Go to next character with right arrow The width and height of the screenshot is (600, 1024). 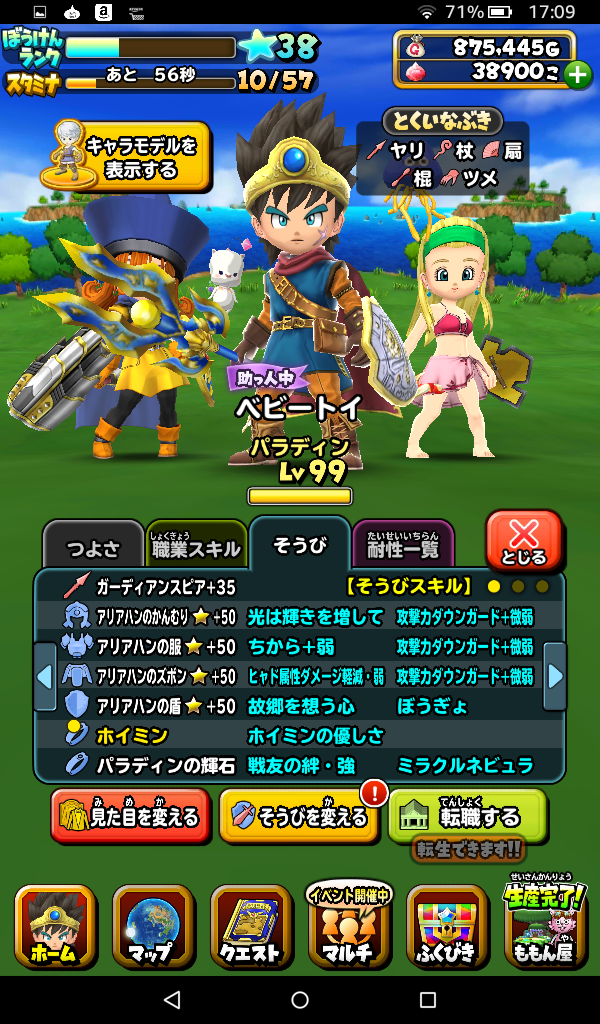(555, 677)
